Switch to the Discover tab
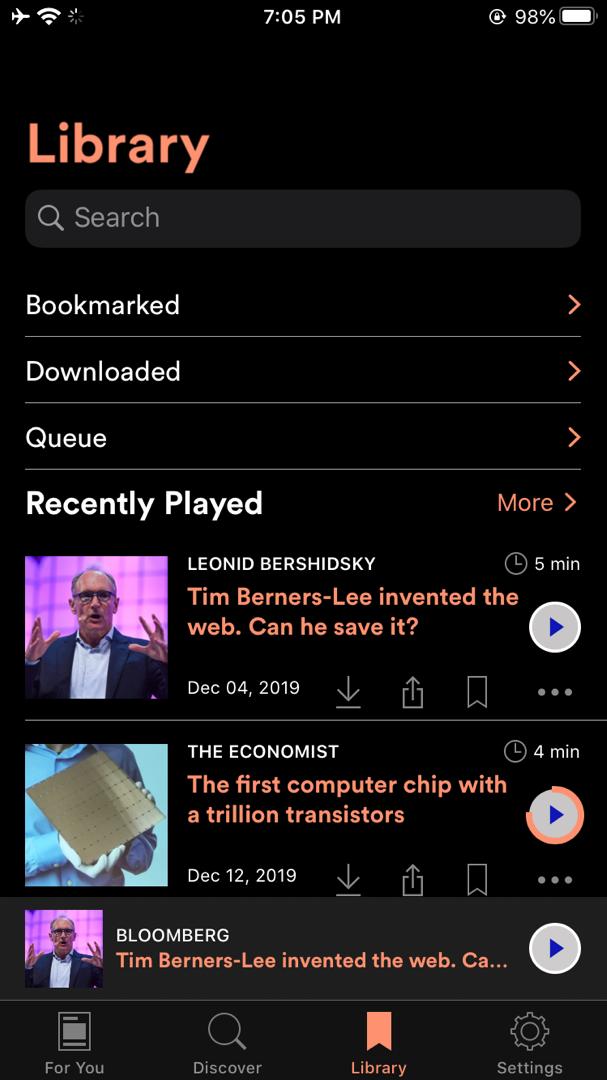Screen dimensions: 607x1080 227,1042
